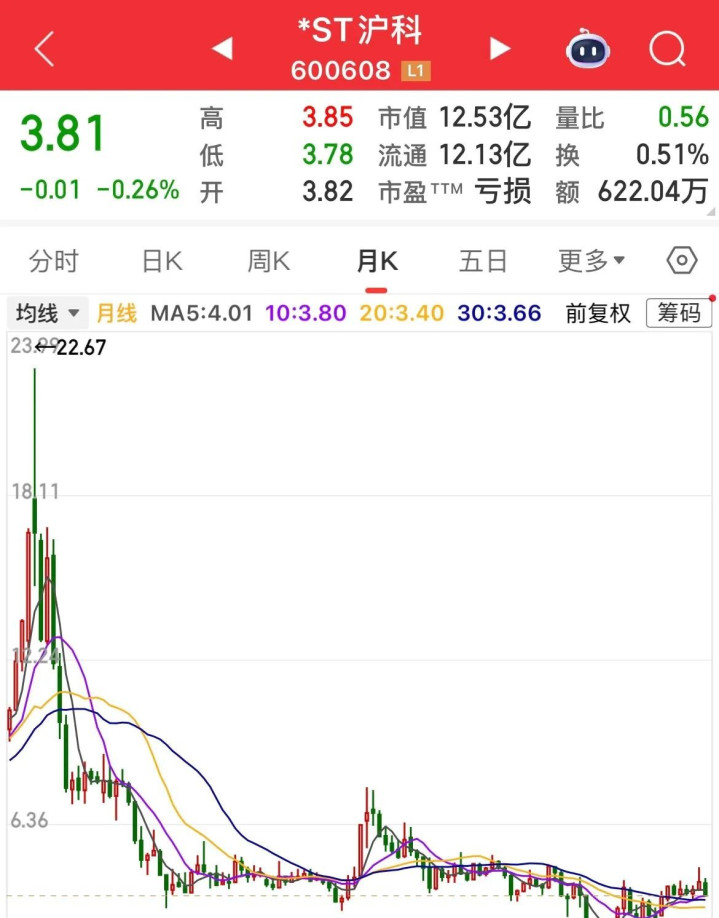The width and height of the screenshot is (719, 918).
Task: Open the 筹码 chip distribution
Action: click(x=679, y=314)
